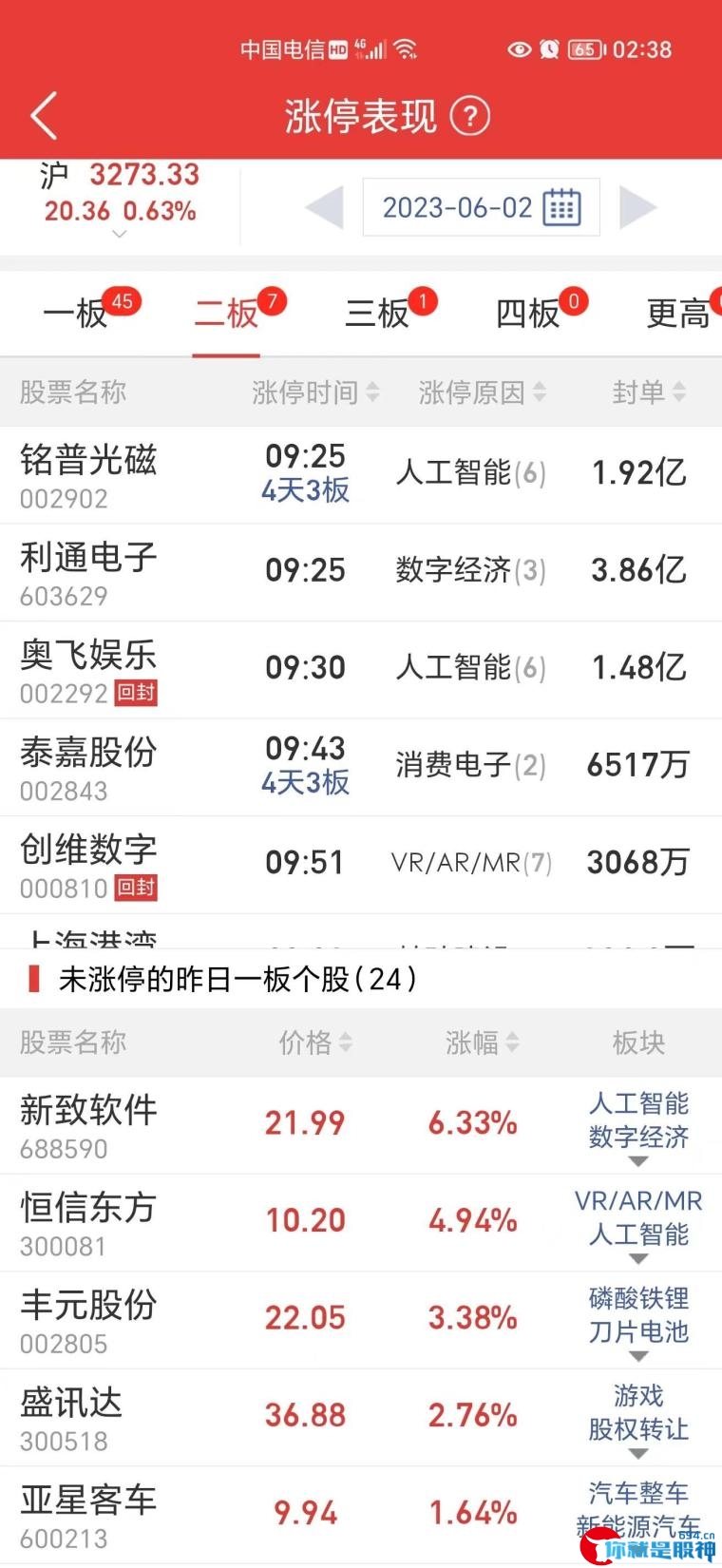This screenshot has height=1568, width=722.
Task: Sort the list by 涨停原因
Action: pos(482,392)
